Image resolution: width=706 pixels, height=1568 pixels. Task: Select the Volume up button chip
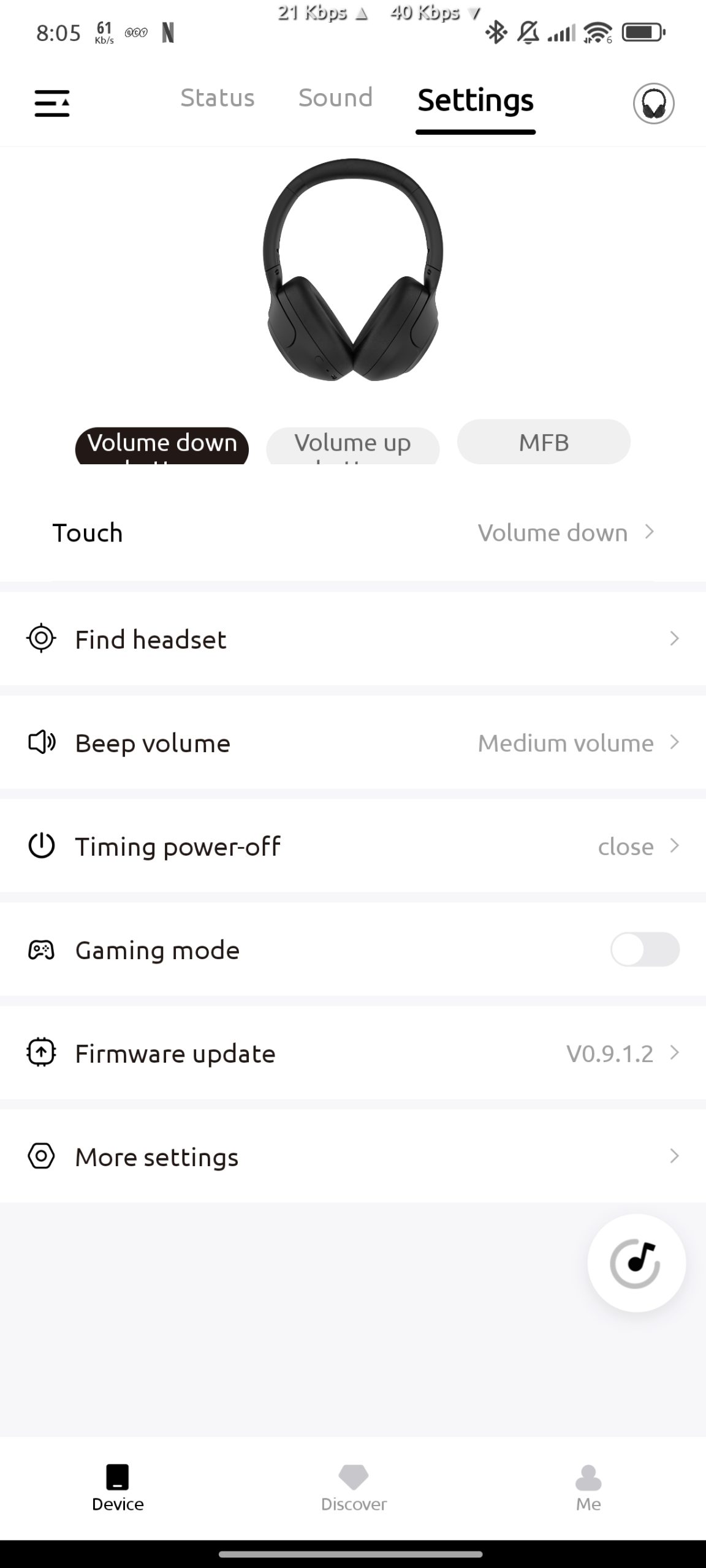pyautogui.click(x=352, y=445)
